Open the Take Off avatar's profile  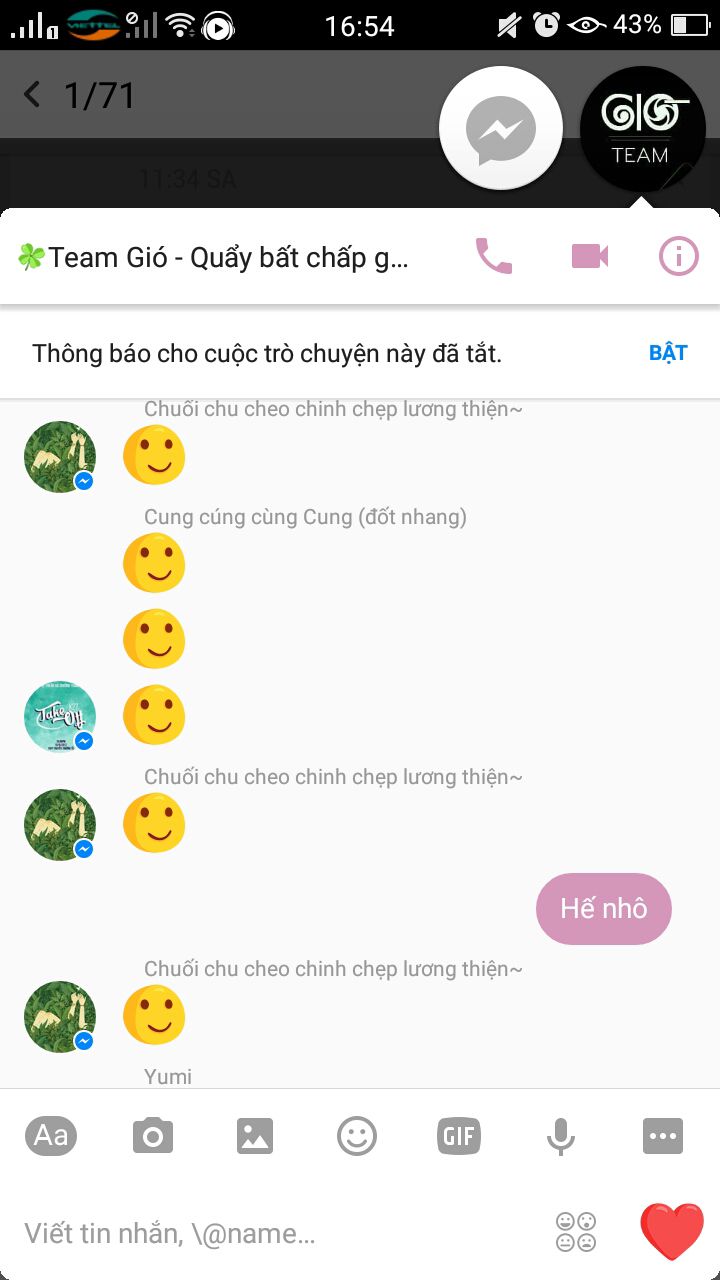[60, 719]
